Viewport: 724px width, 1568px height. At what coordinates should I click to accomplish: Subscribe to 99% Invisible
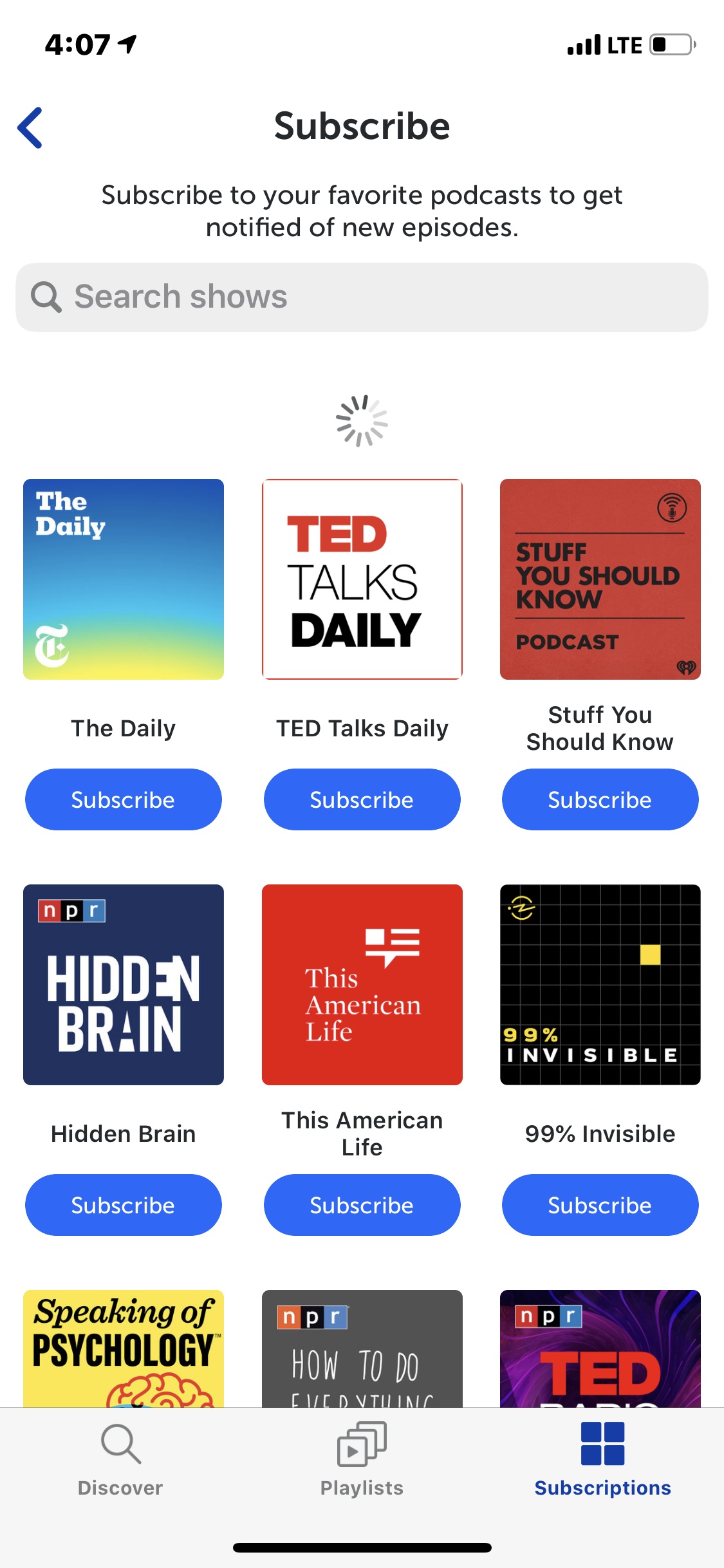(600, 1205)
